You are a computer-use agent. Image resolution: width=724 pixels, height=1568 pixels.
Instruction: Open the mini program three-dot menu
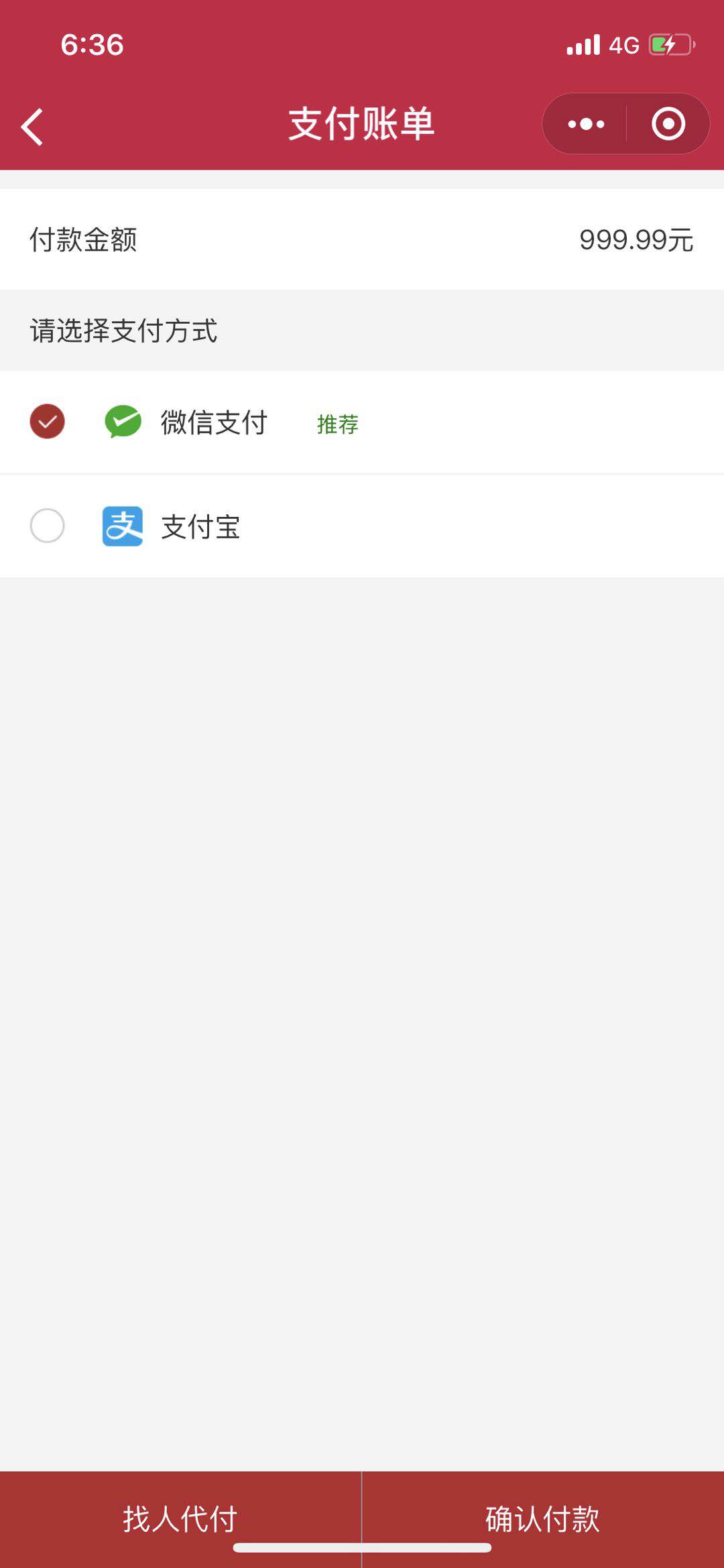pyautogui.click(x=586, y=124)
